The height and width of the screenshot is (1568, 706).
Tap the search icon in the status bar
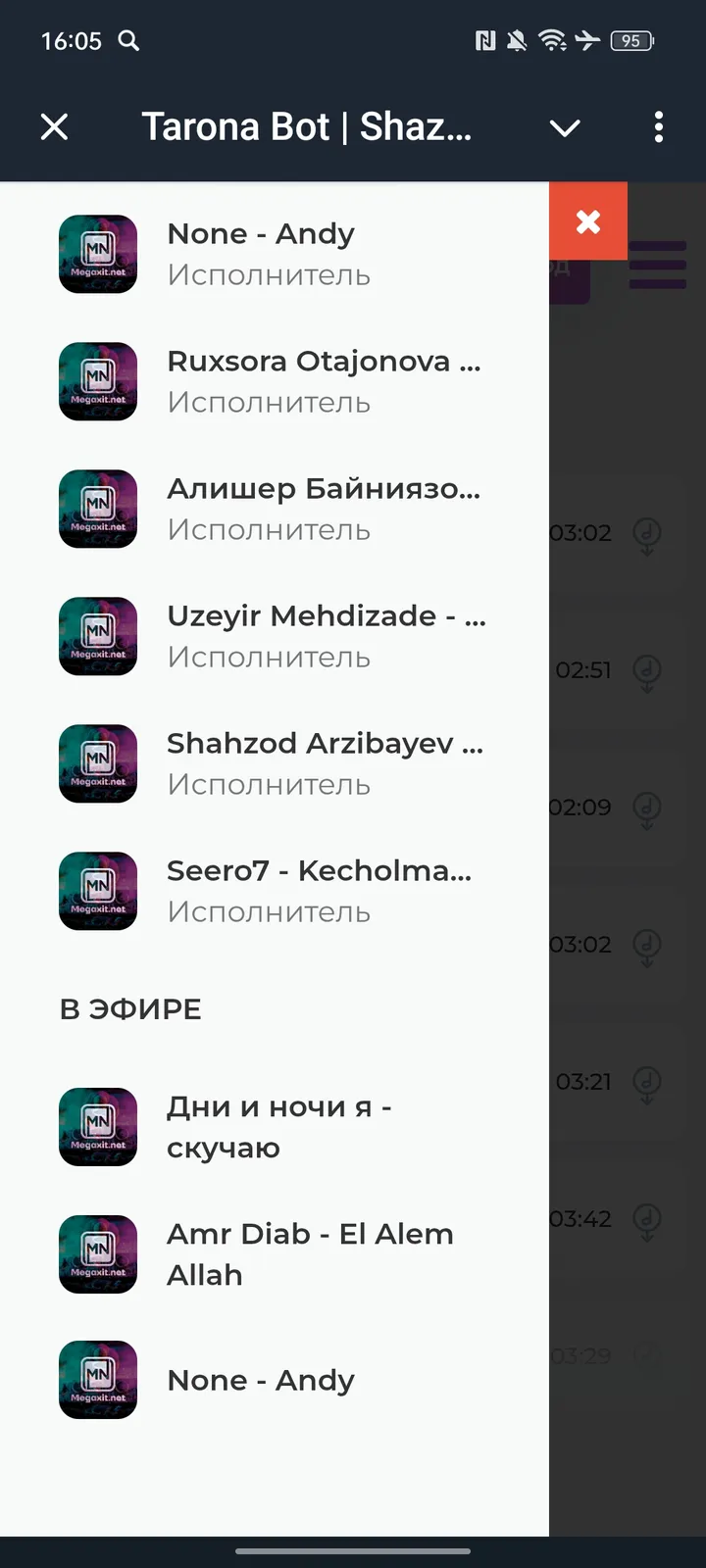[128, 41]
